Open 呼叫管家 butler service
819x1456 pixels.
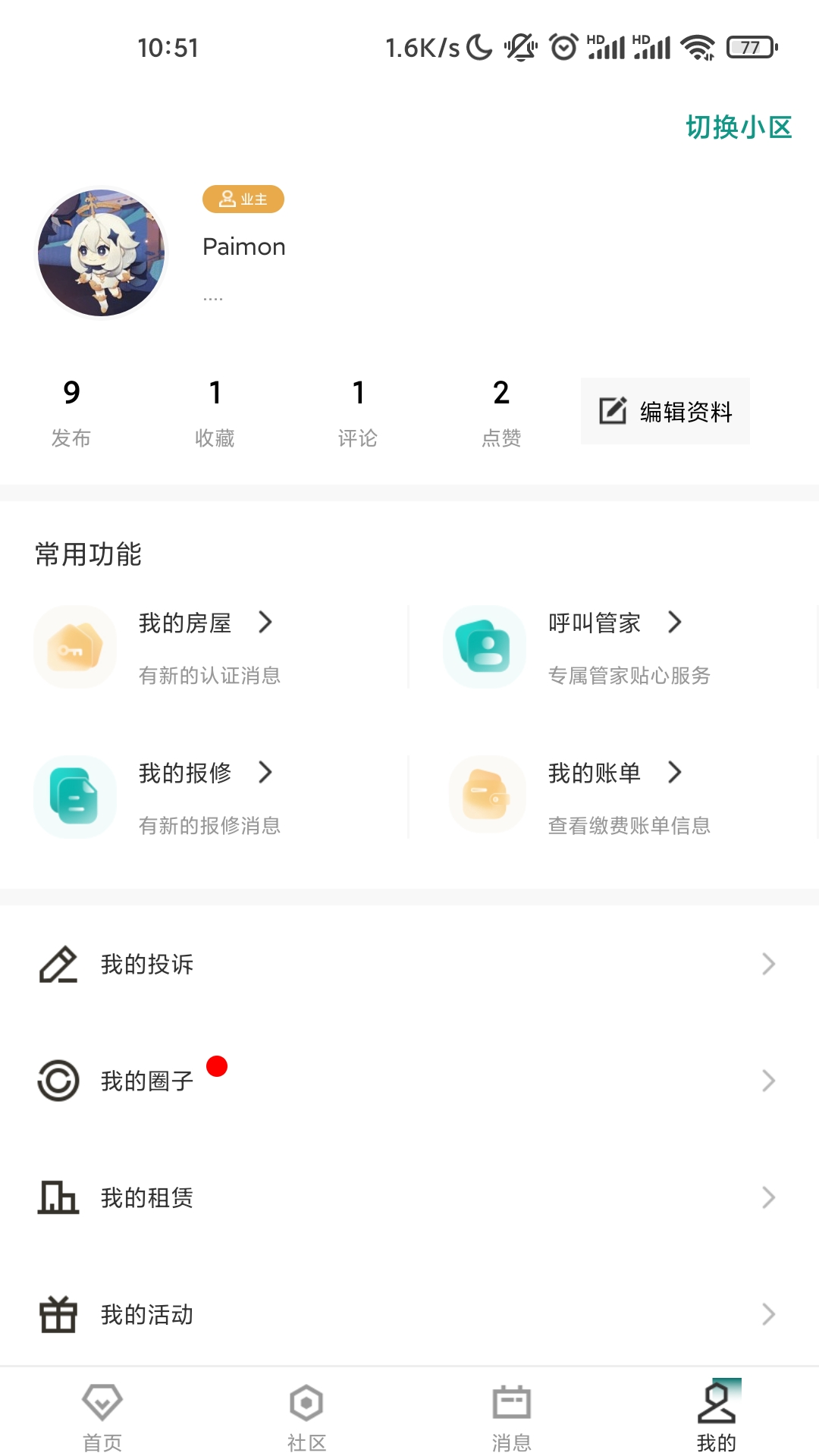tap(614, 647)
